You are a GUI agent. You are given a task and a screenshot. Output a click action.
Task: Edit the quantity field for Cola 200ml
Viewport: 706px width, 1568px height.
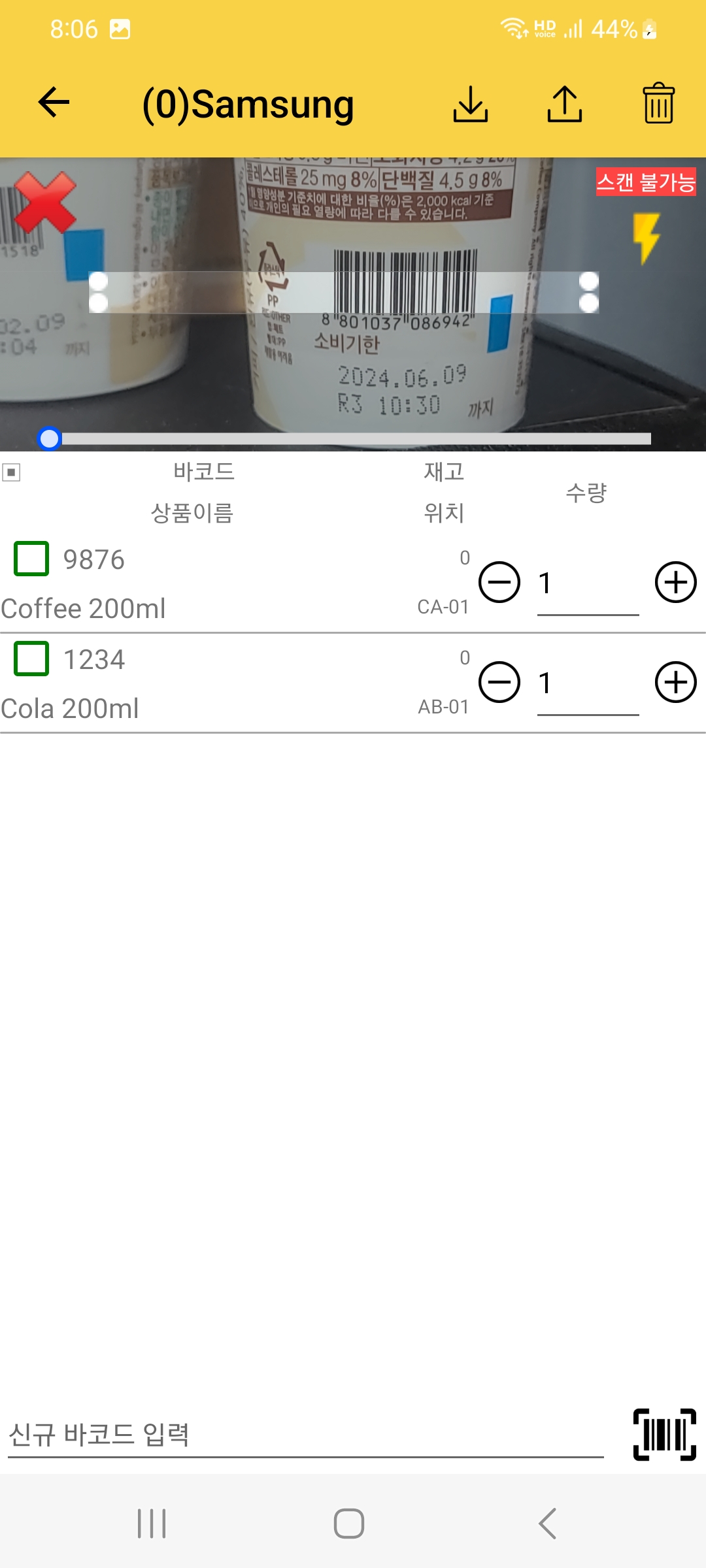[587, 684]
